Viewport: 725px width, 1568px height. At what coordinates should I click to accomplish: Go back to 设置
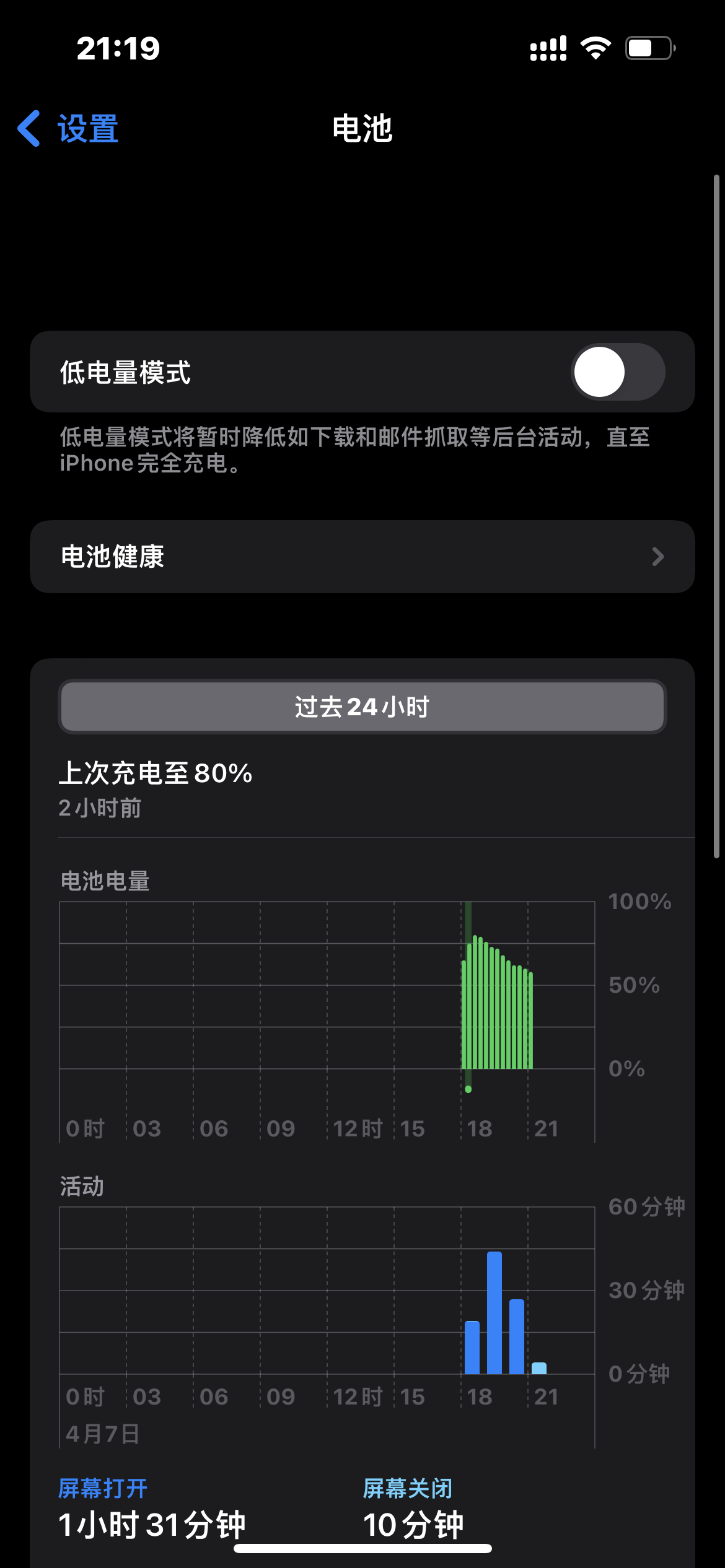click(68, 129)
